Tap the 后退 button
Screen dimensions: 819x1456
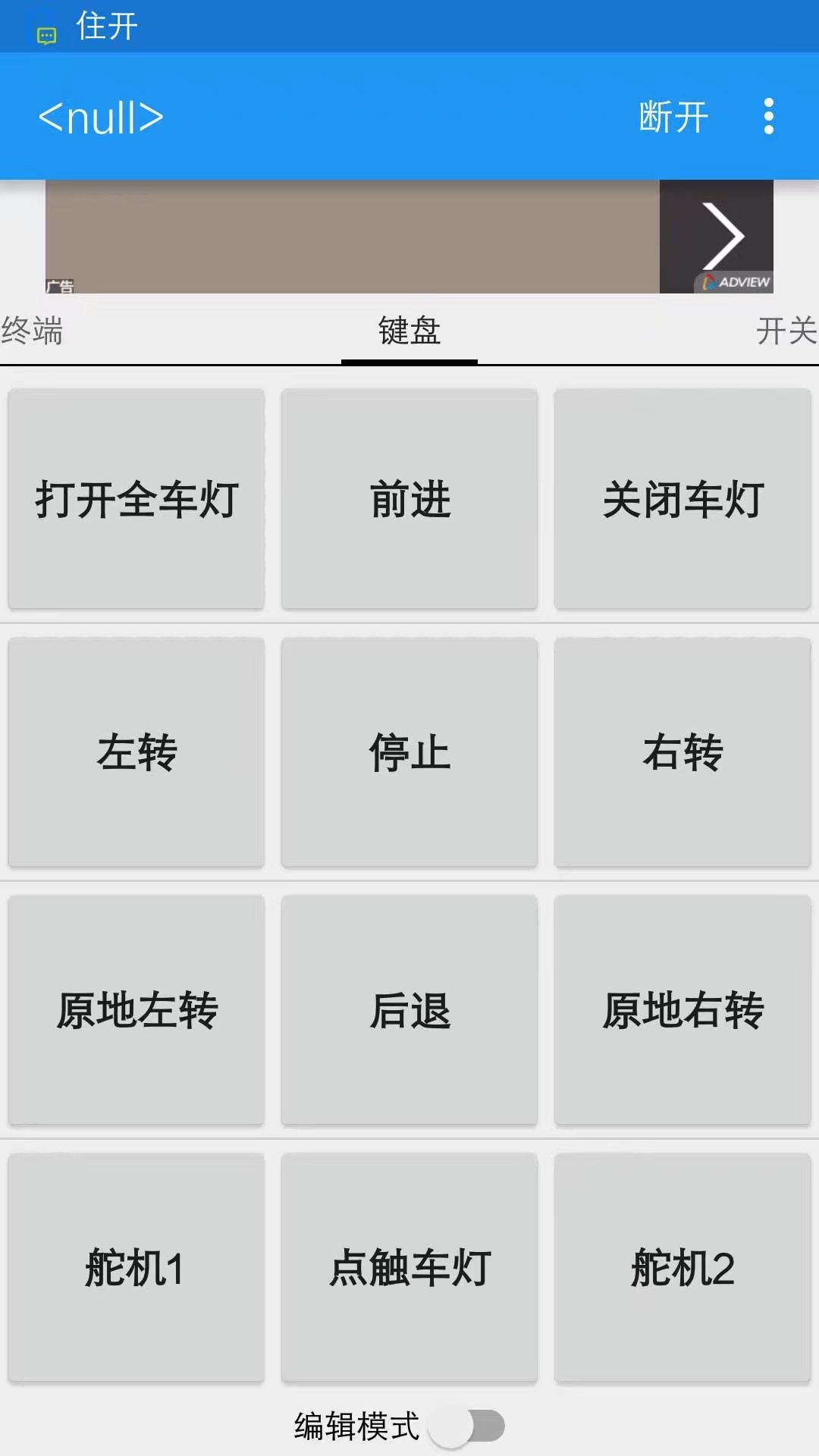click(409, 1010)
